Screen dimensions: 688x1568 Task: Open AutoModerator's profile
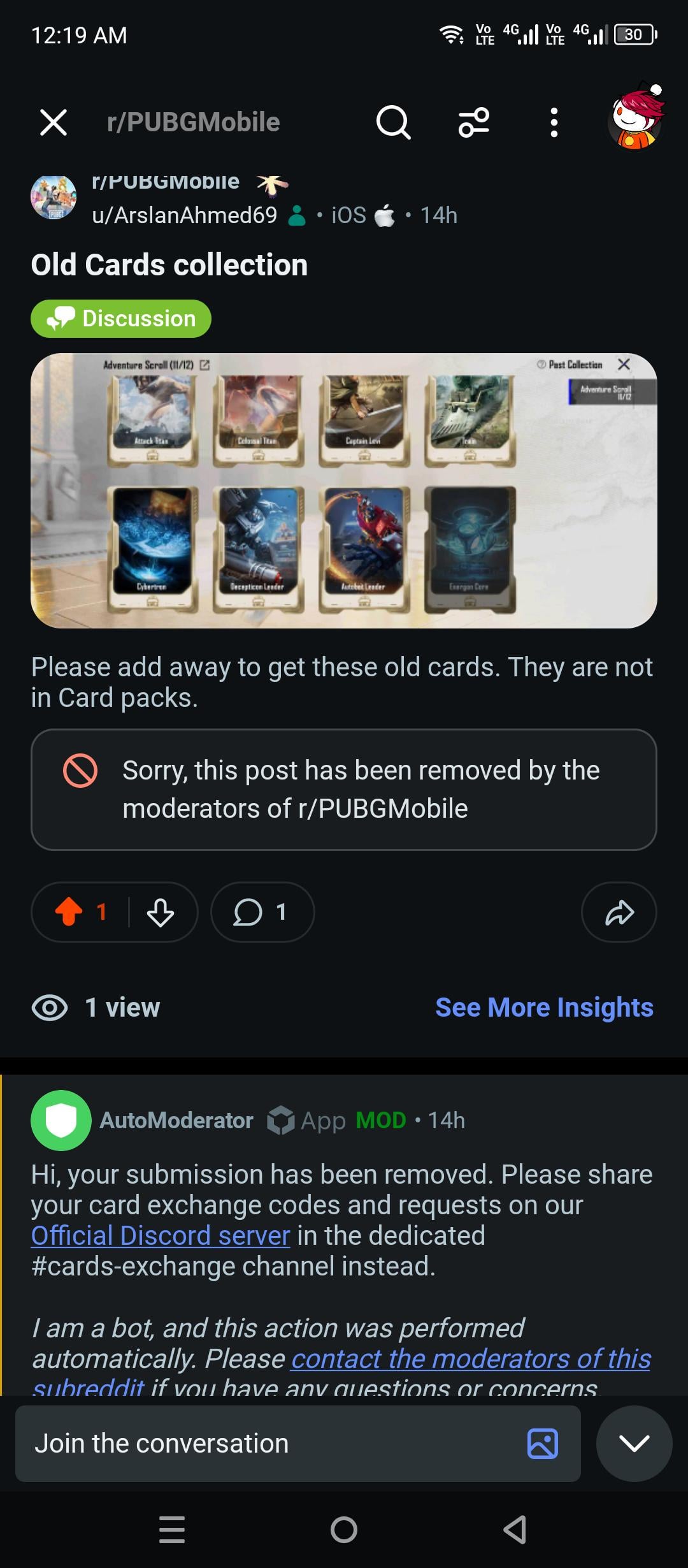[x=176, y=1120]
